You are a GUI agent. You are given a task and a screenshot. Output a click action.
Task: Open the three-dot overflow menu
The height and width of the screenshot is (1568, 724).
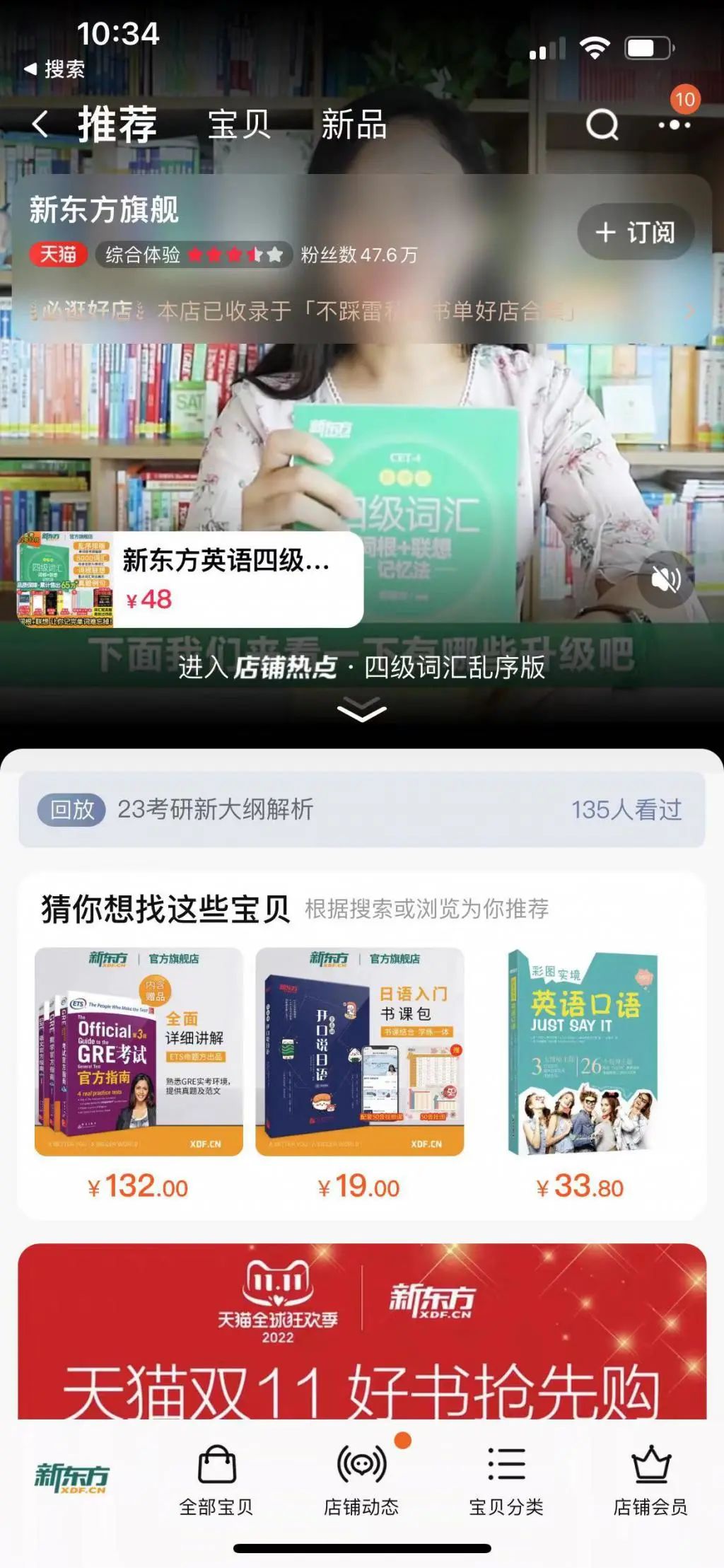click(x=674, y=125)
